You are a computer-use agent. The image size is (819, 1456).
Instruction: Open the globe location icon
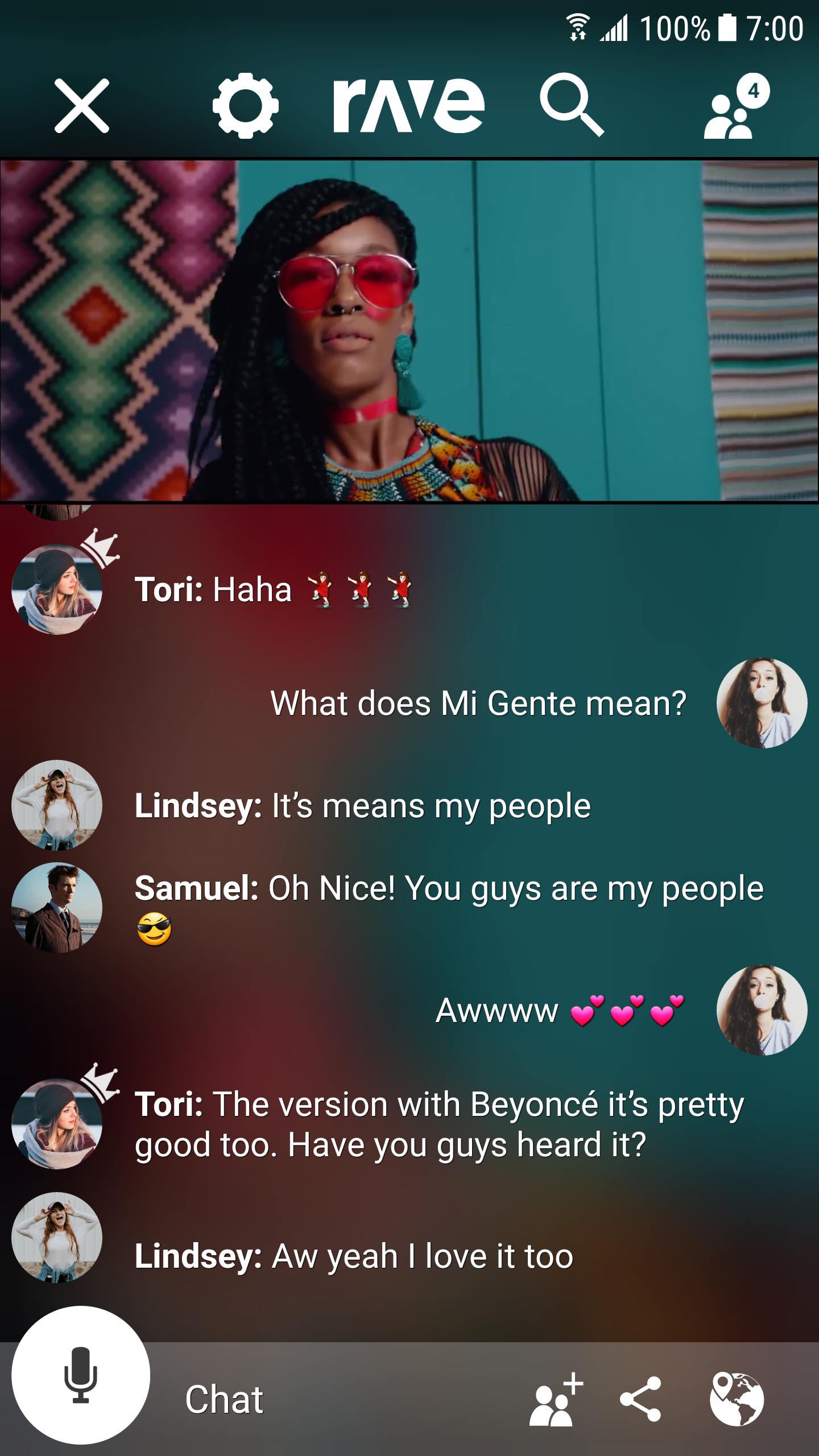[x=737, y=1399]
